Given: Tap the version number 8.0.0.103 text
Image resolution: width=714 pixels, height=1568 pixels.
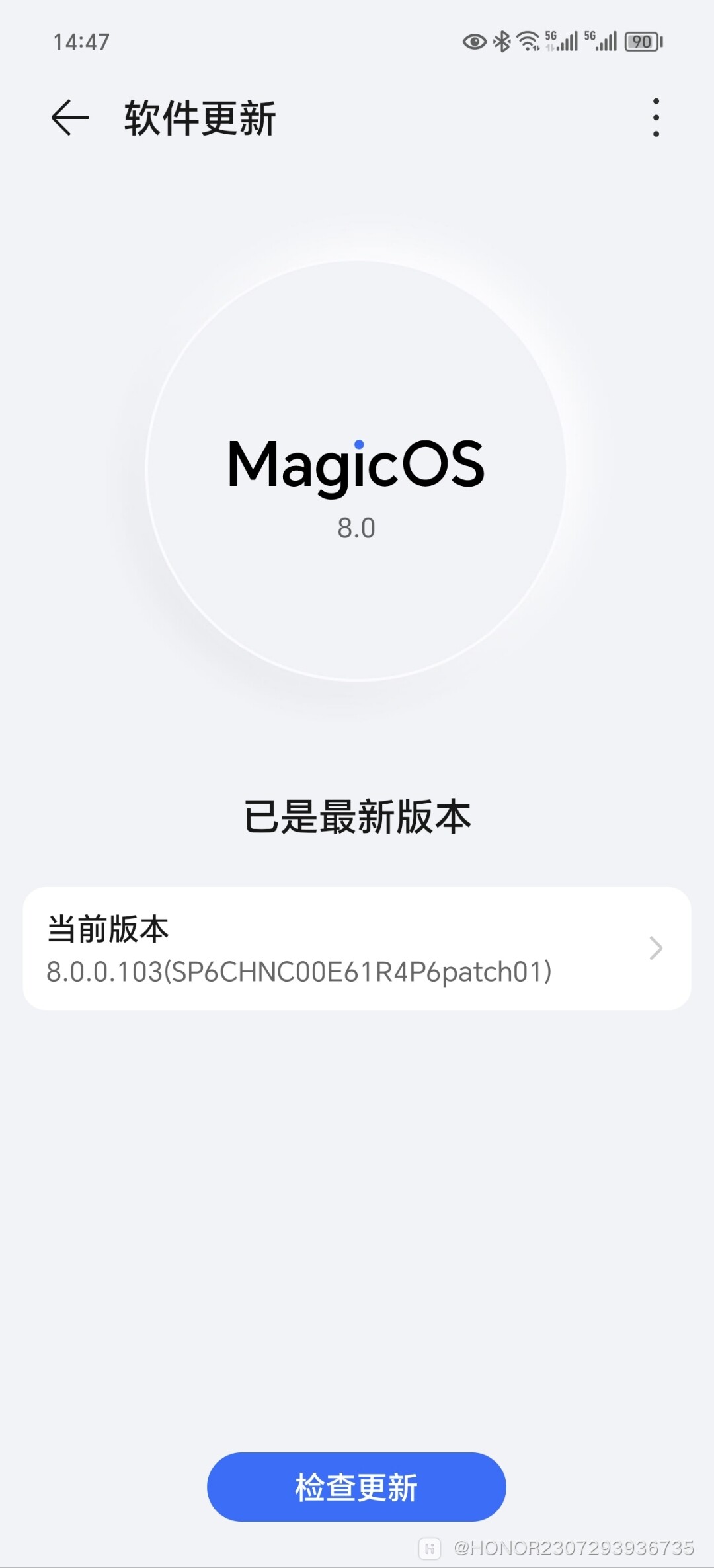Looking at the screenshot, I should [301, 971].
